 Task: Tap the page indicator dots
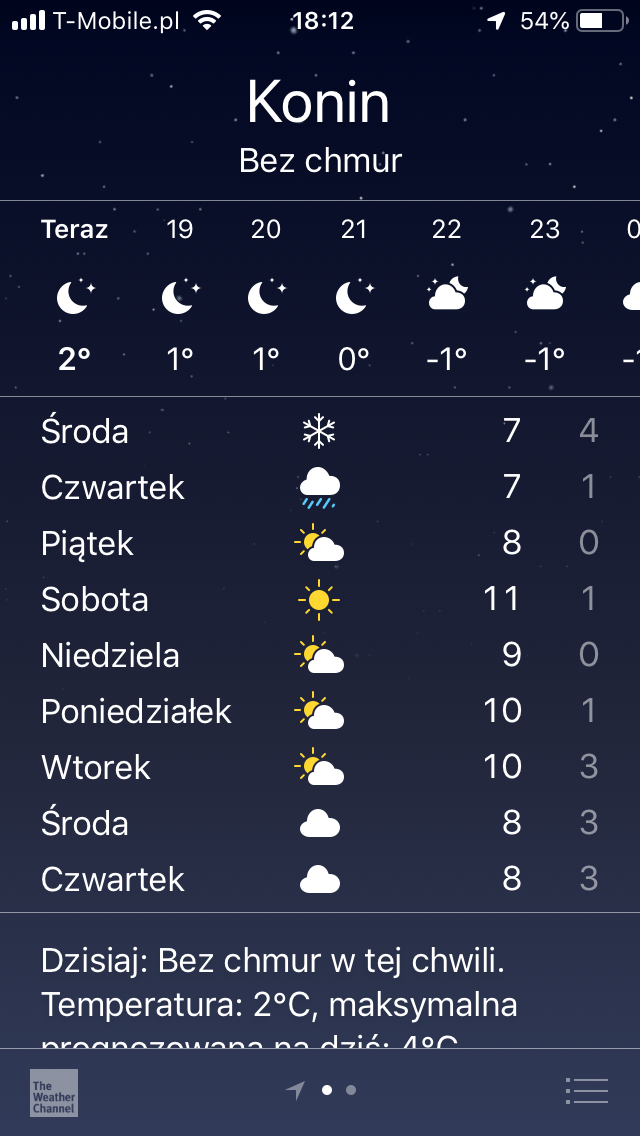click(x=337, y=1091)
